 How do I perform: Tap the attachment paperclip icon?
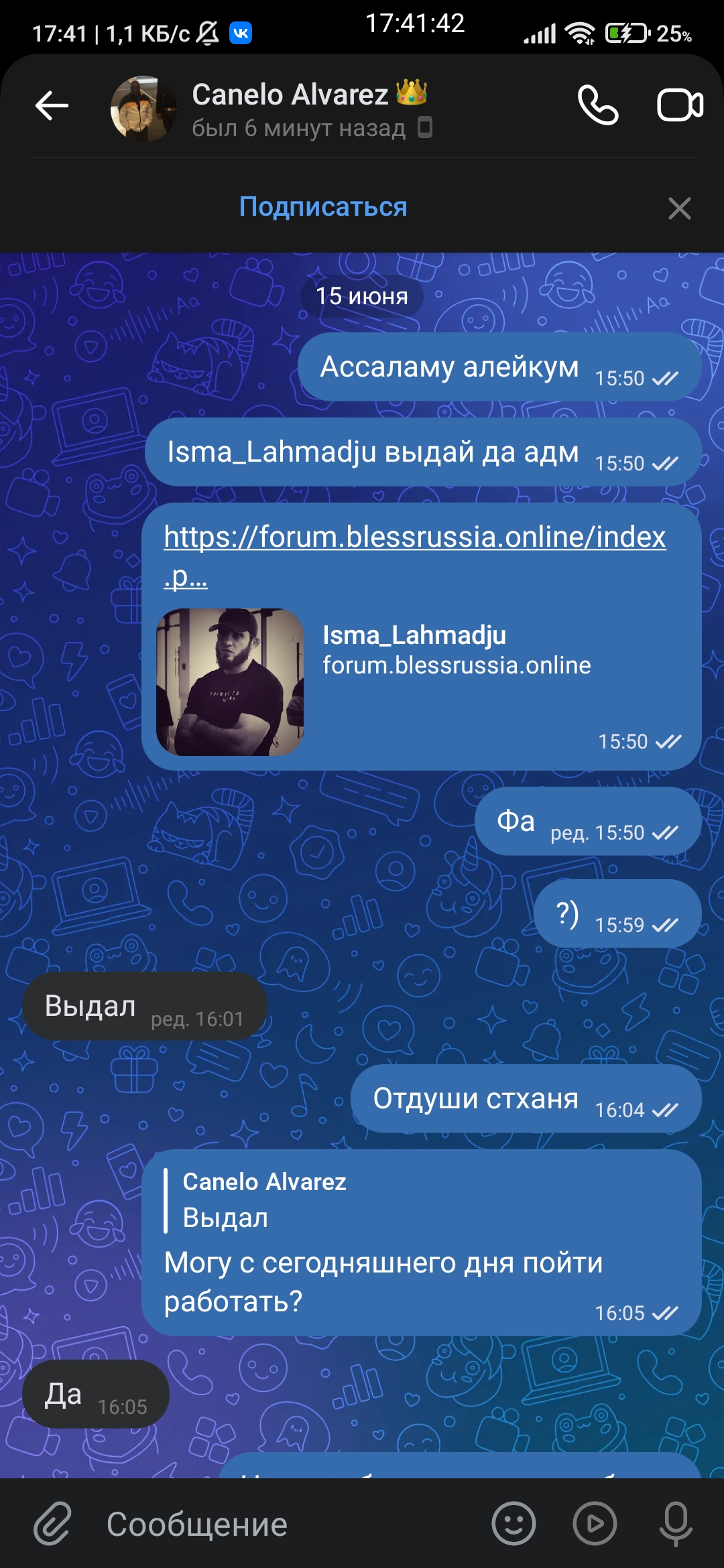click(52, 1523)
